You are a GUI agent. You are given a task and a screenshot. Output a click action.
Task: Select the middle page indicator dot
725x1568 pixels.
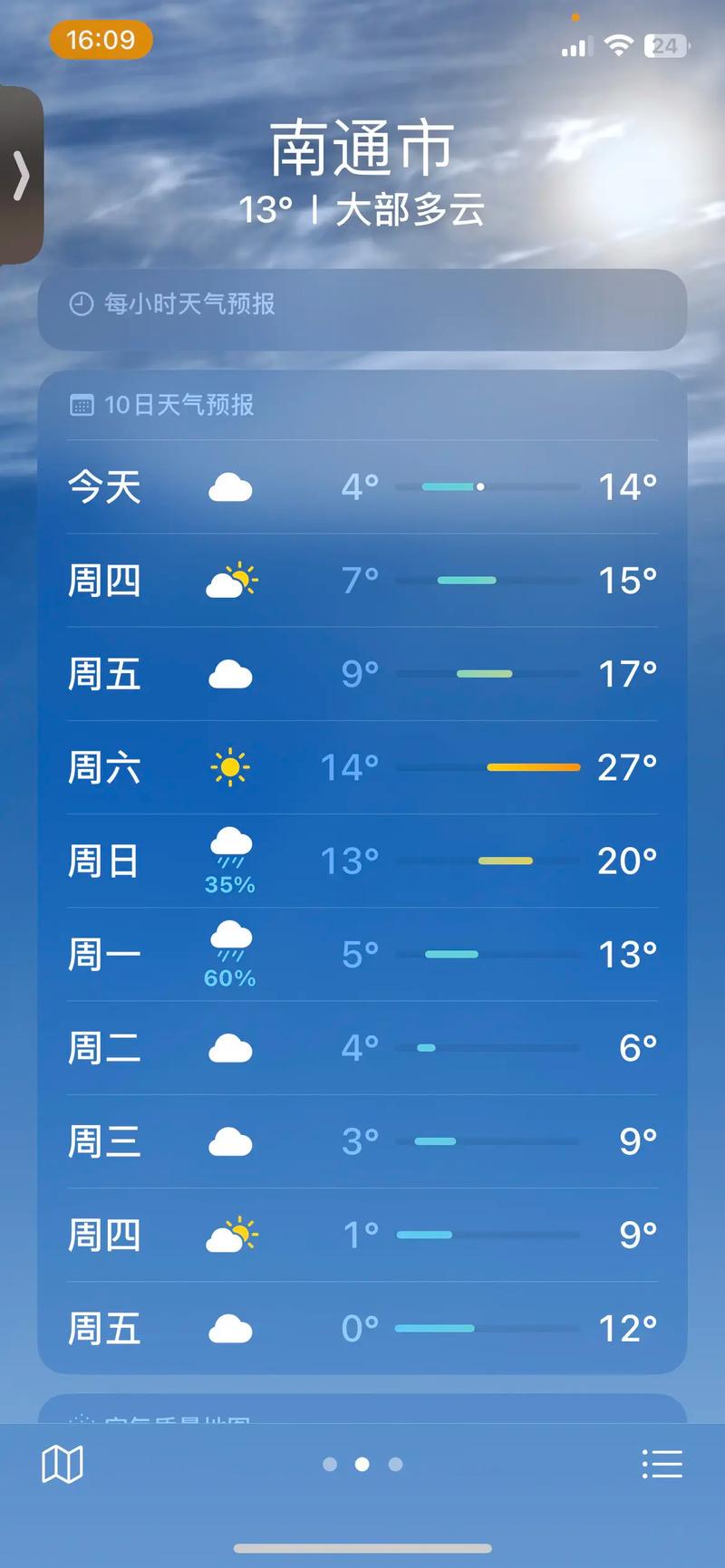click(362, 1465)
